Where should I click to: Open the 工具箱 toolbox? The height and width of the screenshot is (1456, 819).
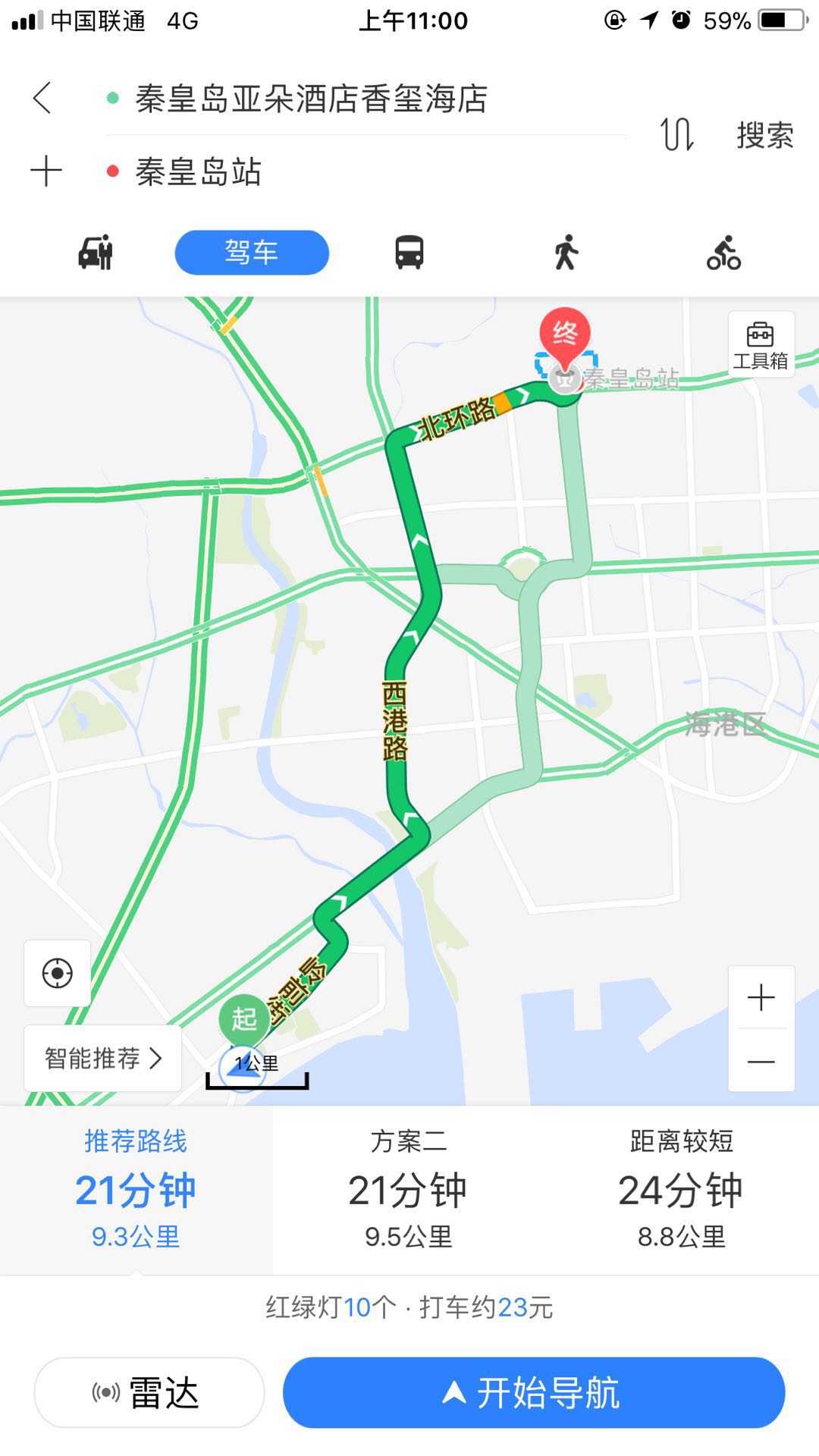pyautogui.click(x=761, y=345)
